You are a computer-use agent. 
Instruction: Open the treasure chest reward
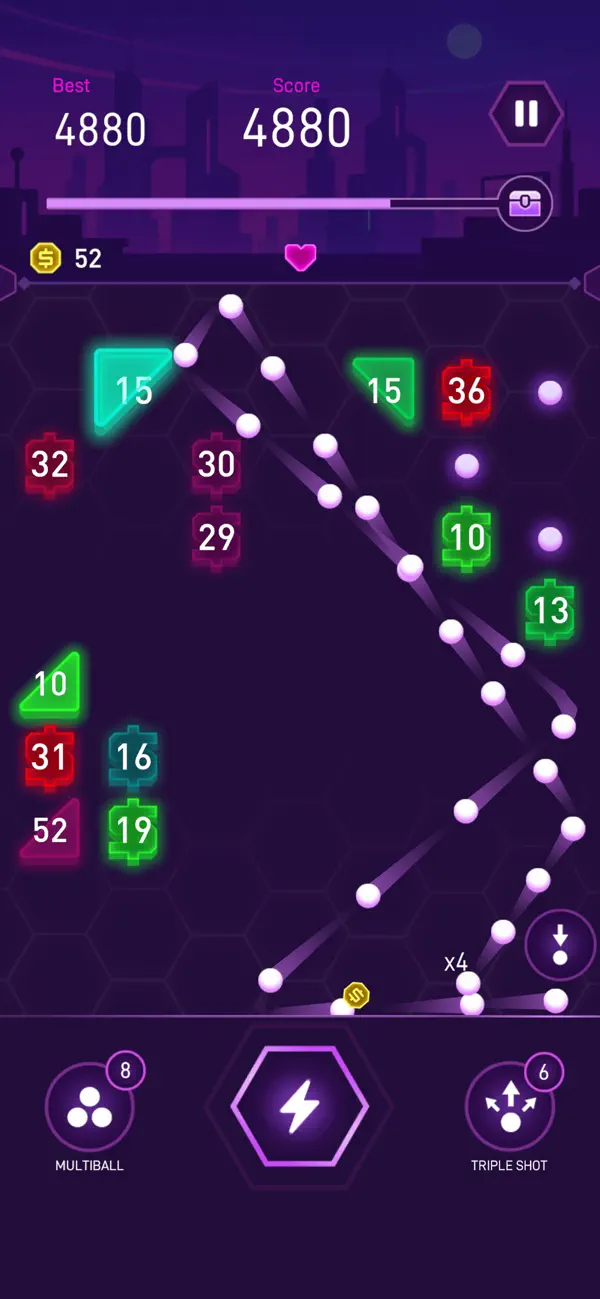[525, 204]
